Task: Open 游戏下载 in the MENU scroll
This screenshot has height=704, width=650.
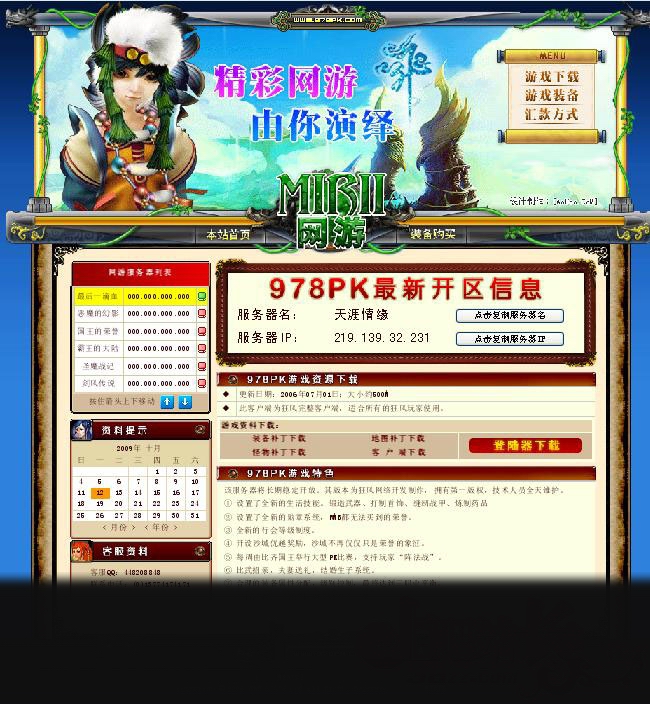Action: point(552,77)
